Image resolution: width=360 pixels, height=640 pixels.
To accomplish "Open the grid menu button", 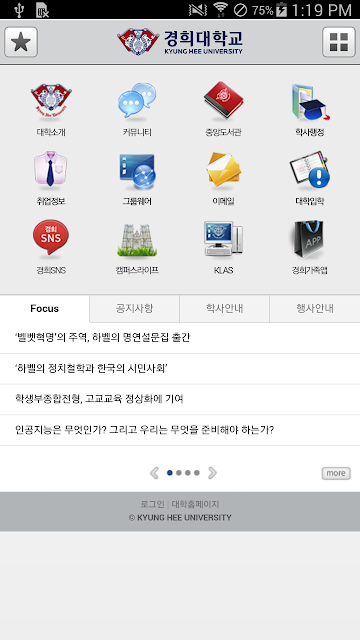I will point(338,42).
